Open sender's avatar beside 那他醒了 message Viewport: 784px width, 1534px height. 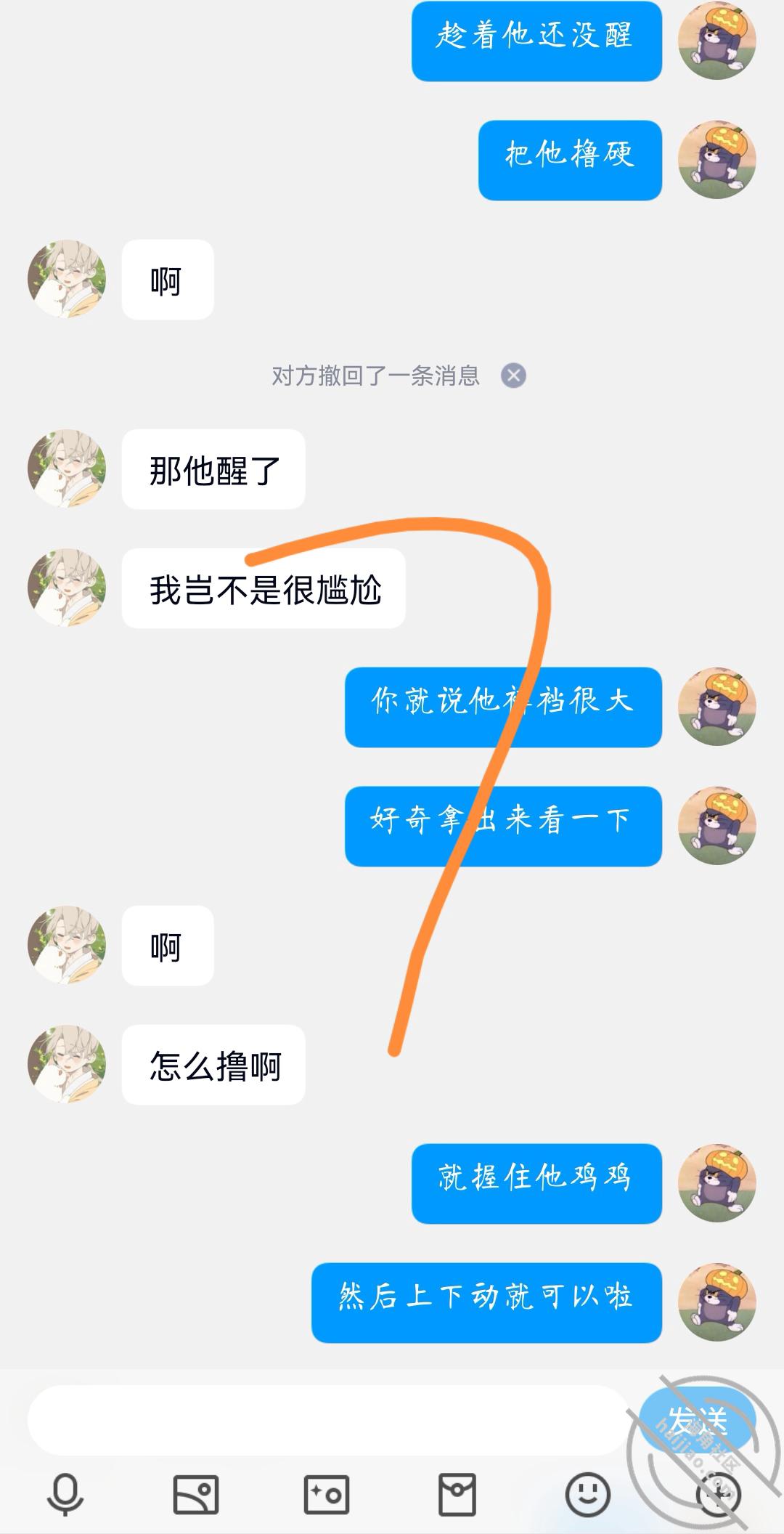[x=67, y=468]
